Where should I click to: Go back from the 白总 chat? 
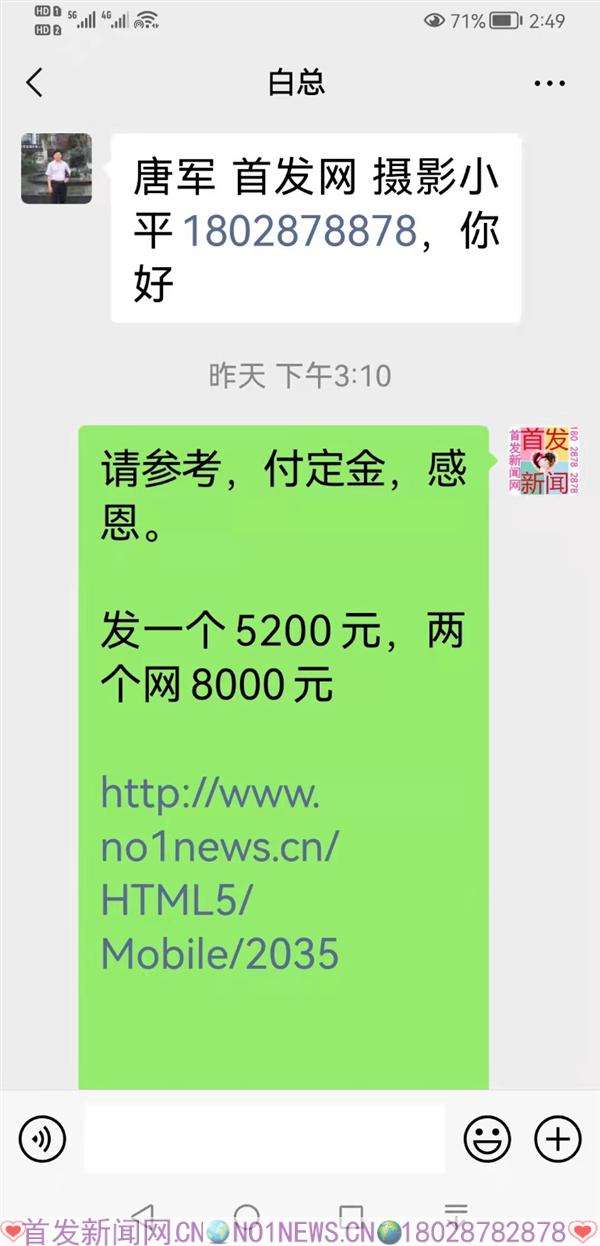click(35, 83)
